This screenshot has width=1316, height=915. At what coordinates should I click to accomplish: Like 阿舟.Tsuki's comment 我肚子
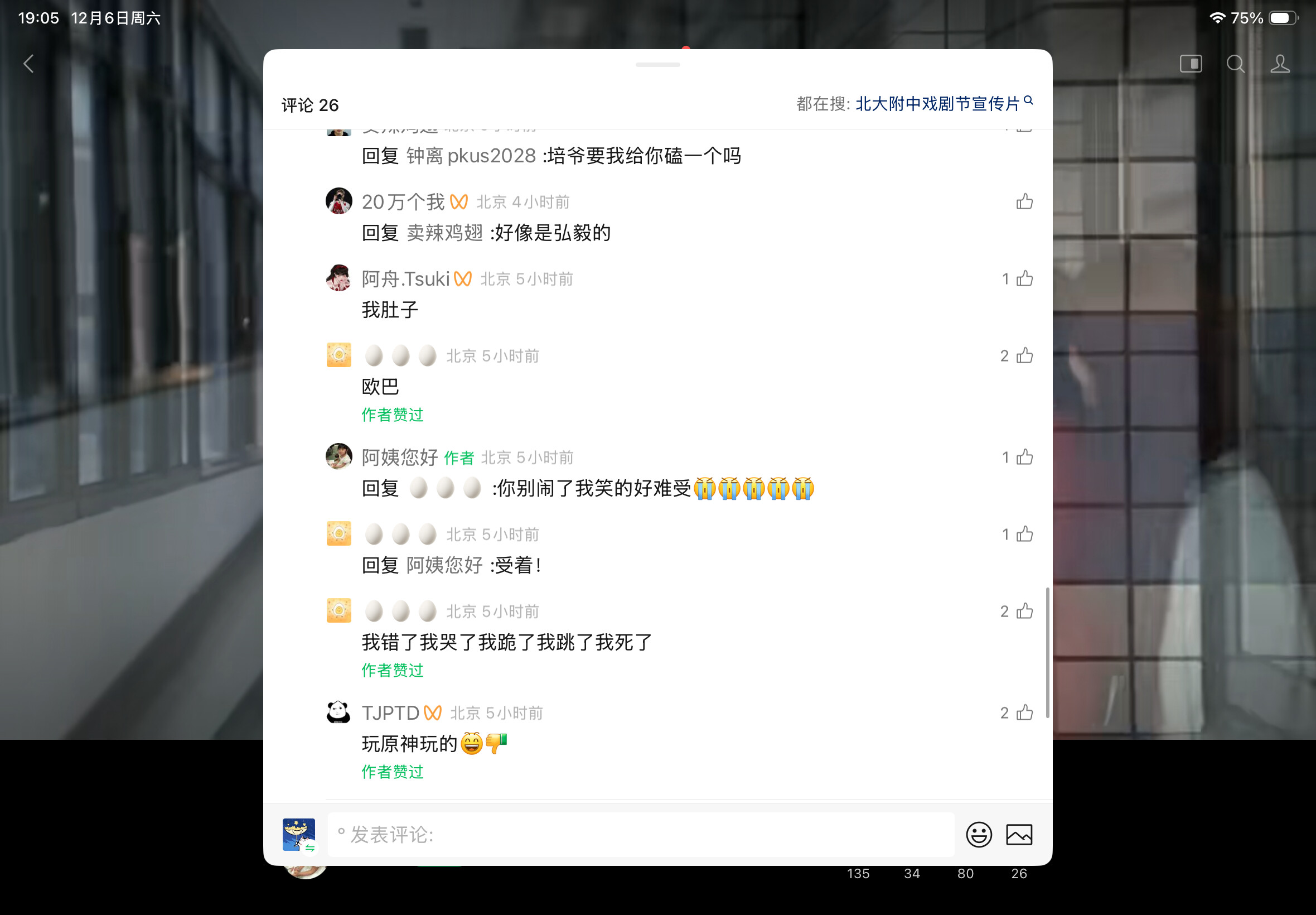tap(1024, 279)
